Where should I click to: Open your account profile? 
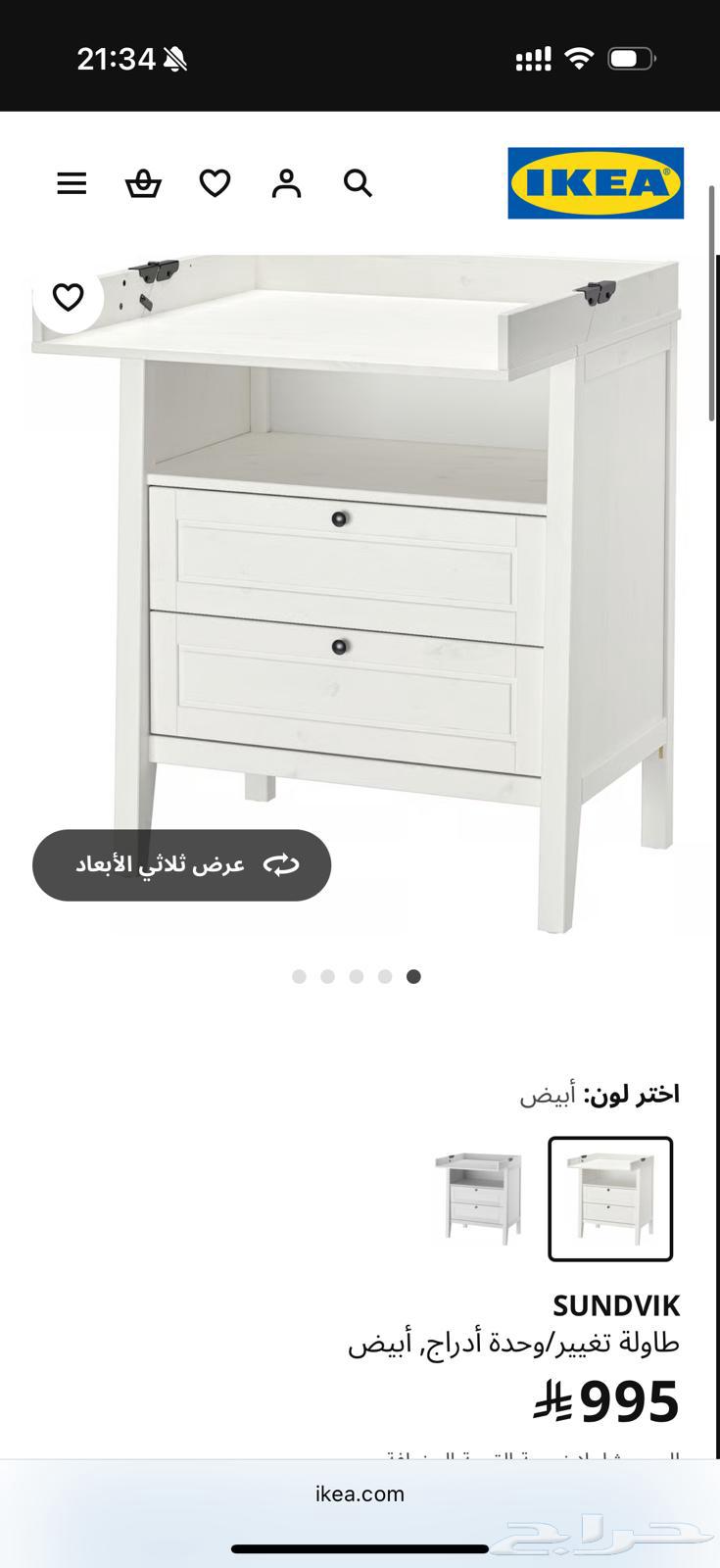(286, 183)
